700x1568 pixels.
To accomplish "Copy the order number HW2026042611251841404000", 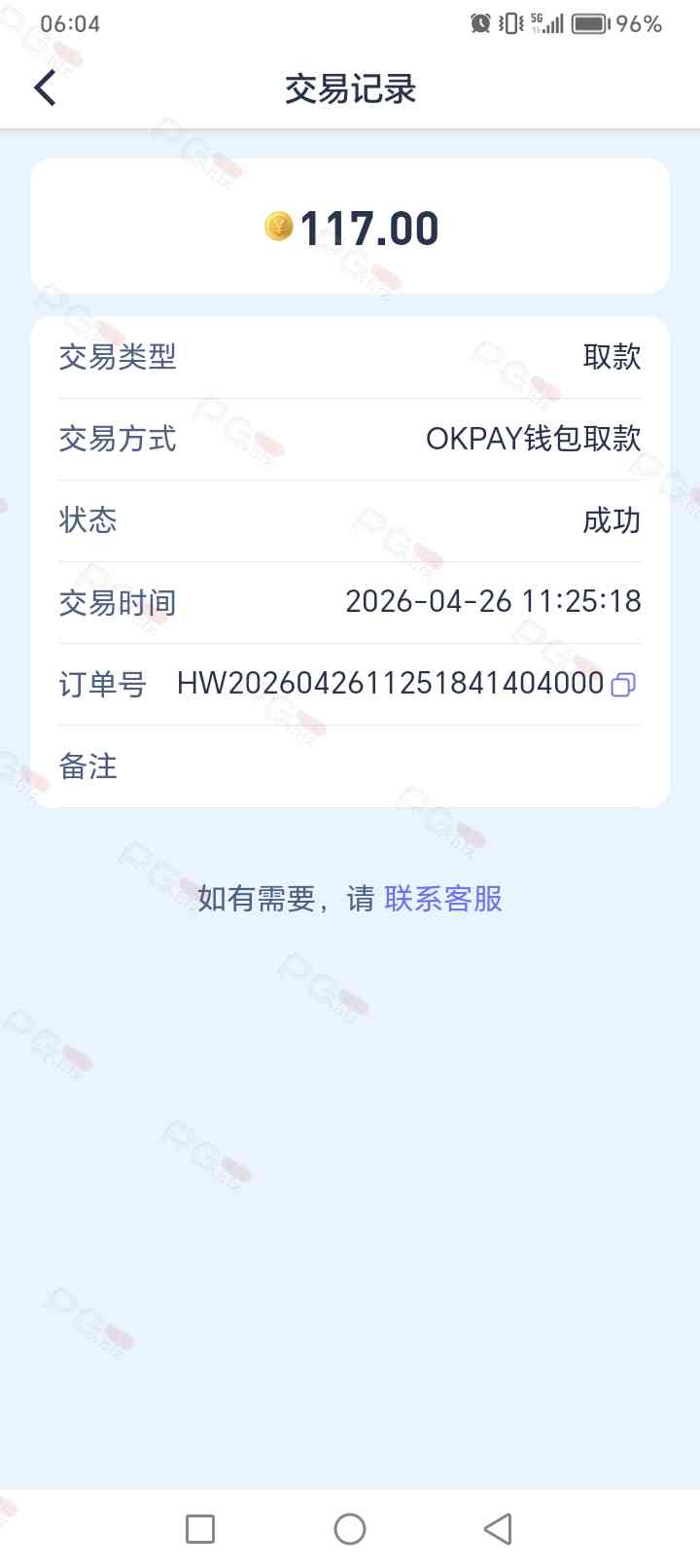I will [623, 685].
